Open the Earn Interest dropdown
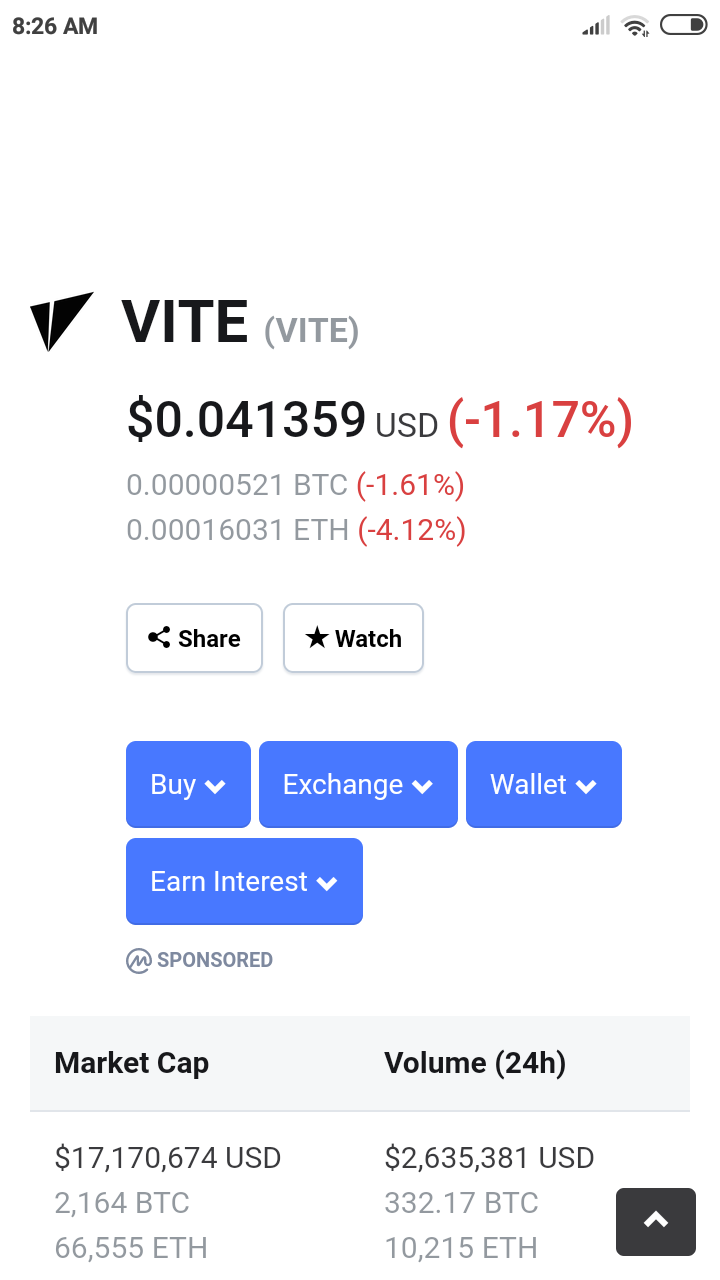Viewport: 720px width, 1280px height. [244, 882]
